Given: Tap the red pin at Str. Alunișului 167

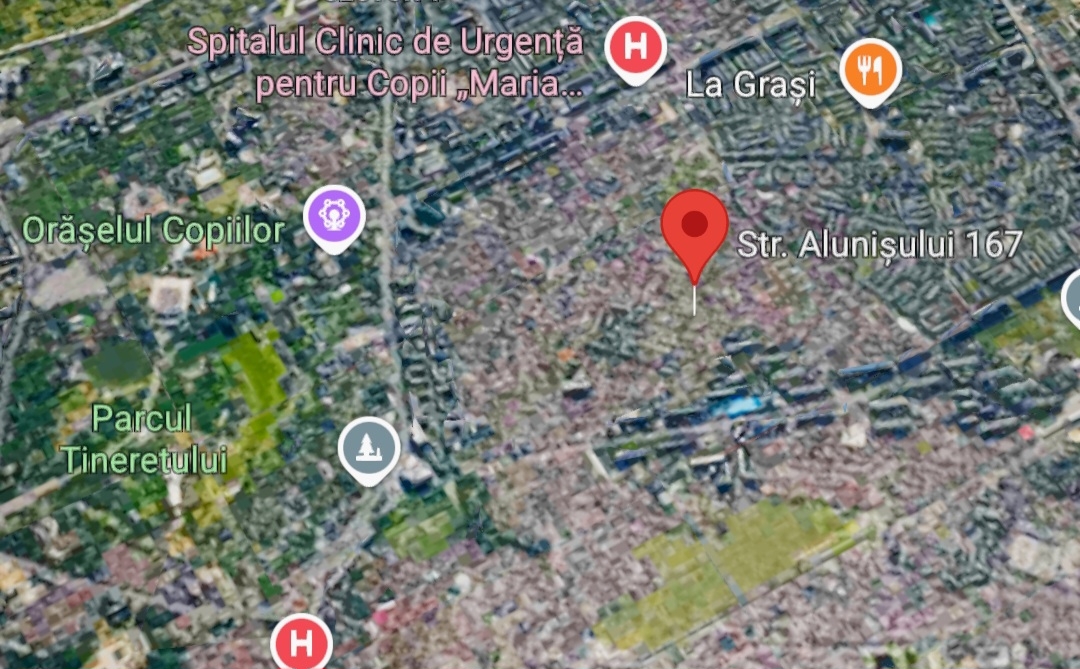Looking at the screenshot, I should click(694, 227).
